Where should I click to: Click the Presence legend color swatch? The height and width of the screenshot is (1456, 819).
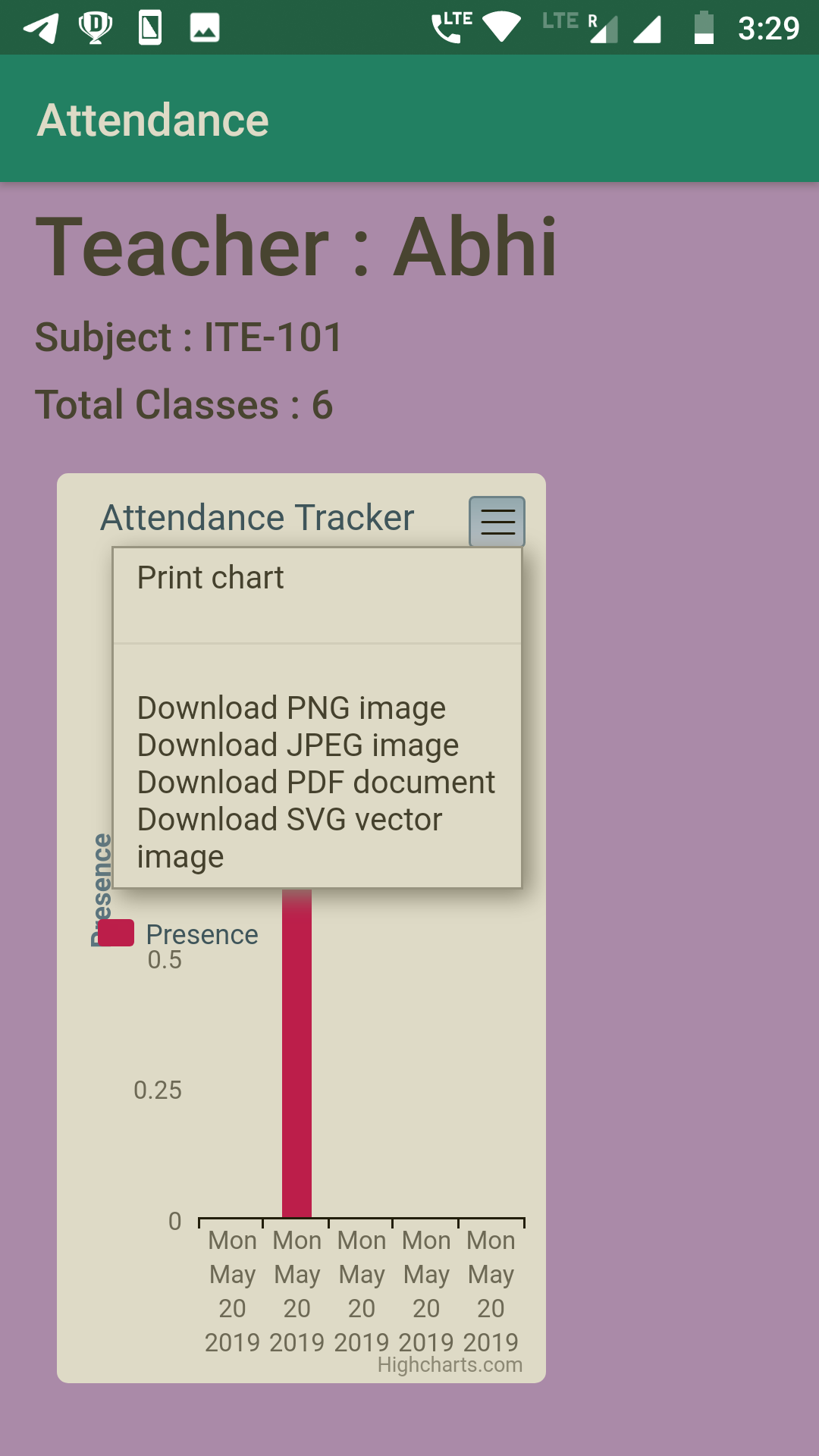pos(115,934)
